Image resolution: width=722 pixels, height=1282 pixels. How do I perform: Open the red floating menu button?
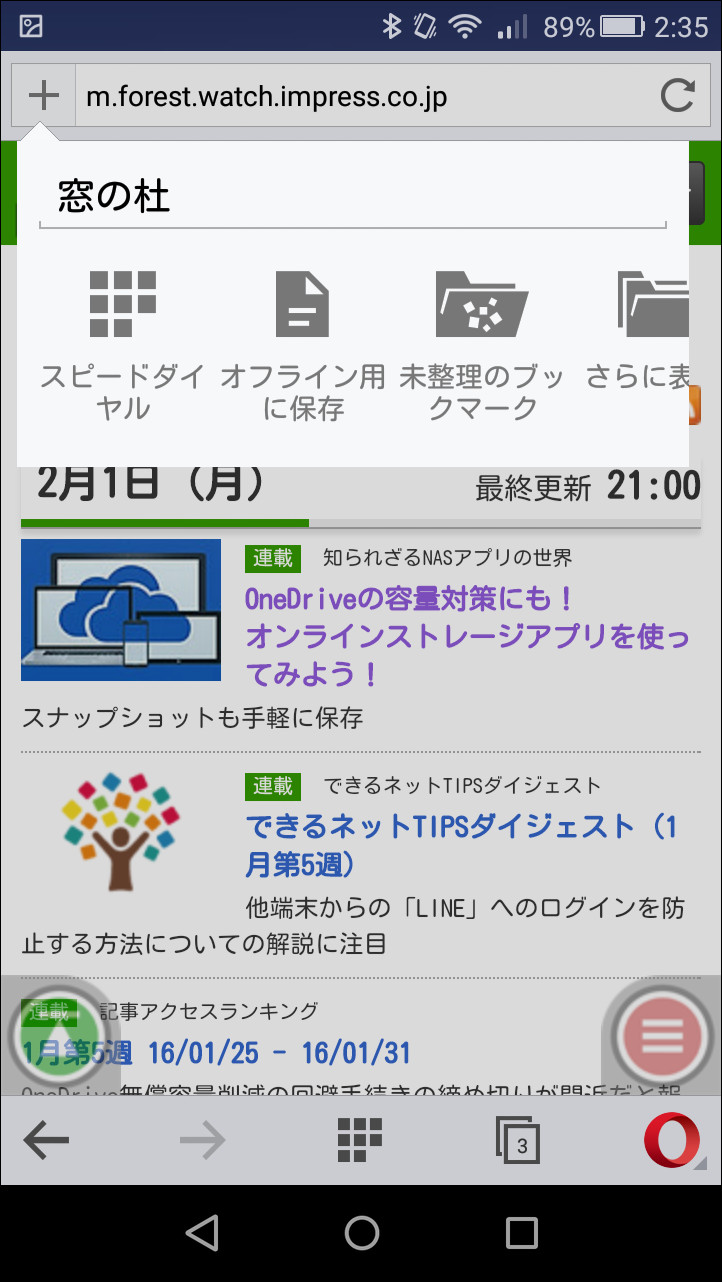pos(660,1035)
